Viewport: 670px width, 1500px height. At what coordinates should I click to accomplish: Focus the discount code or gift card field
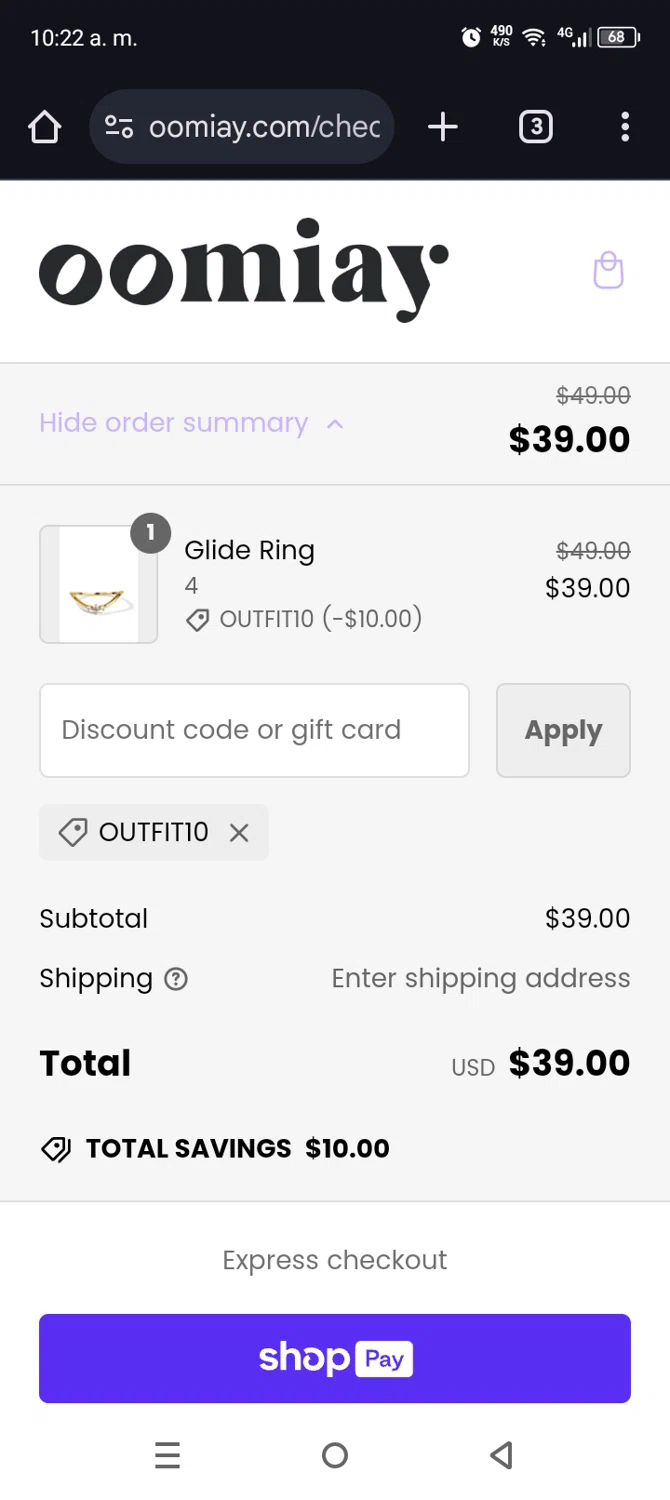tap(254, 730)
